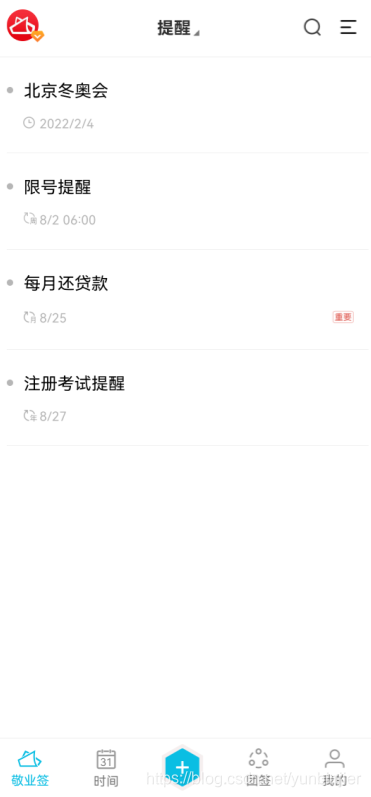This screenshot has height=797, width=371.
Task: Open the 限号提醒 note
Action: point(187,202)
